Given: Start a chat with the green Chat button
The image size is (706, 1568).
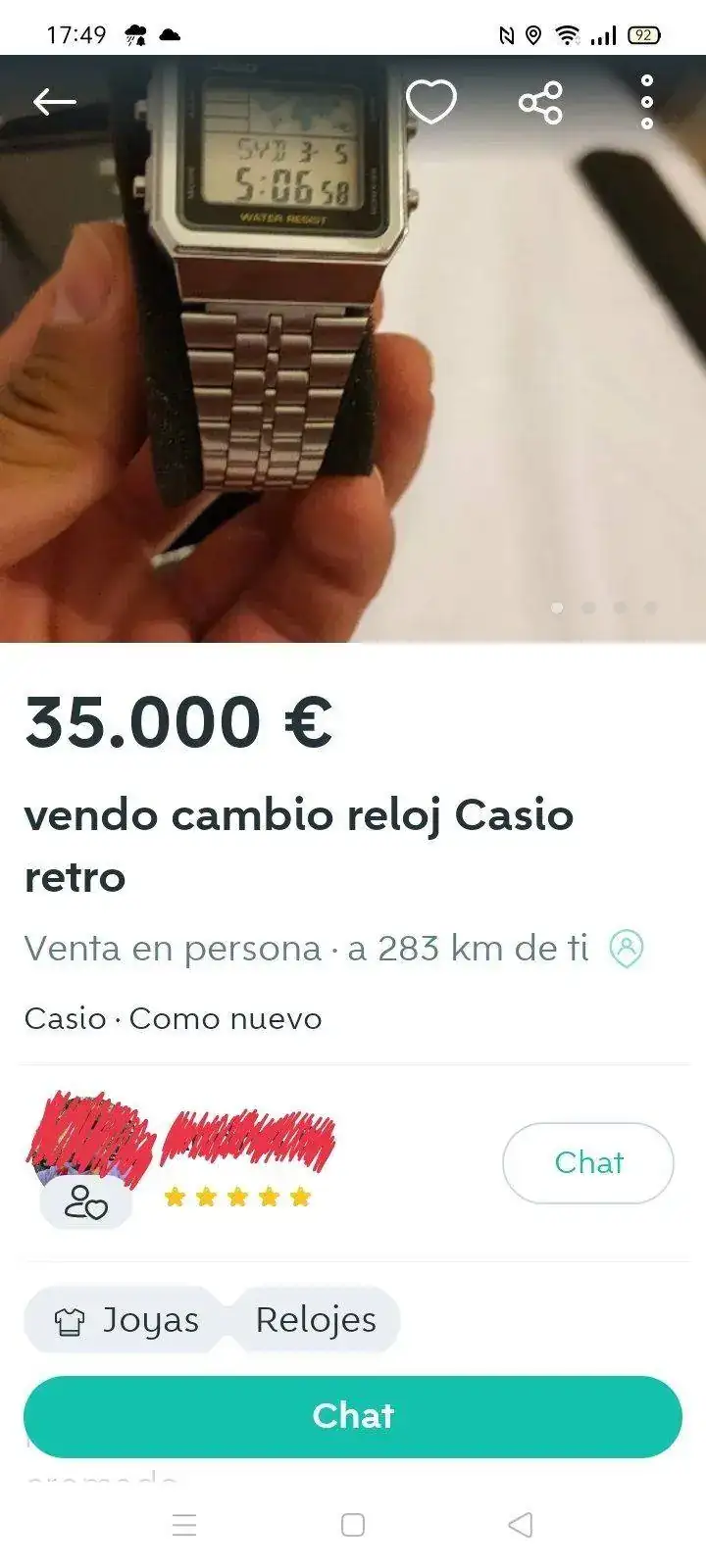Looking at the screenshot, I should tap(353, 1416).
